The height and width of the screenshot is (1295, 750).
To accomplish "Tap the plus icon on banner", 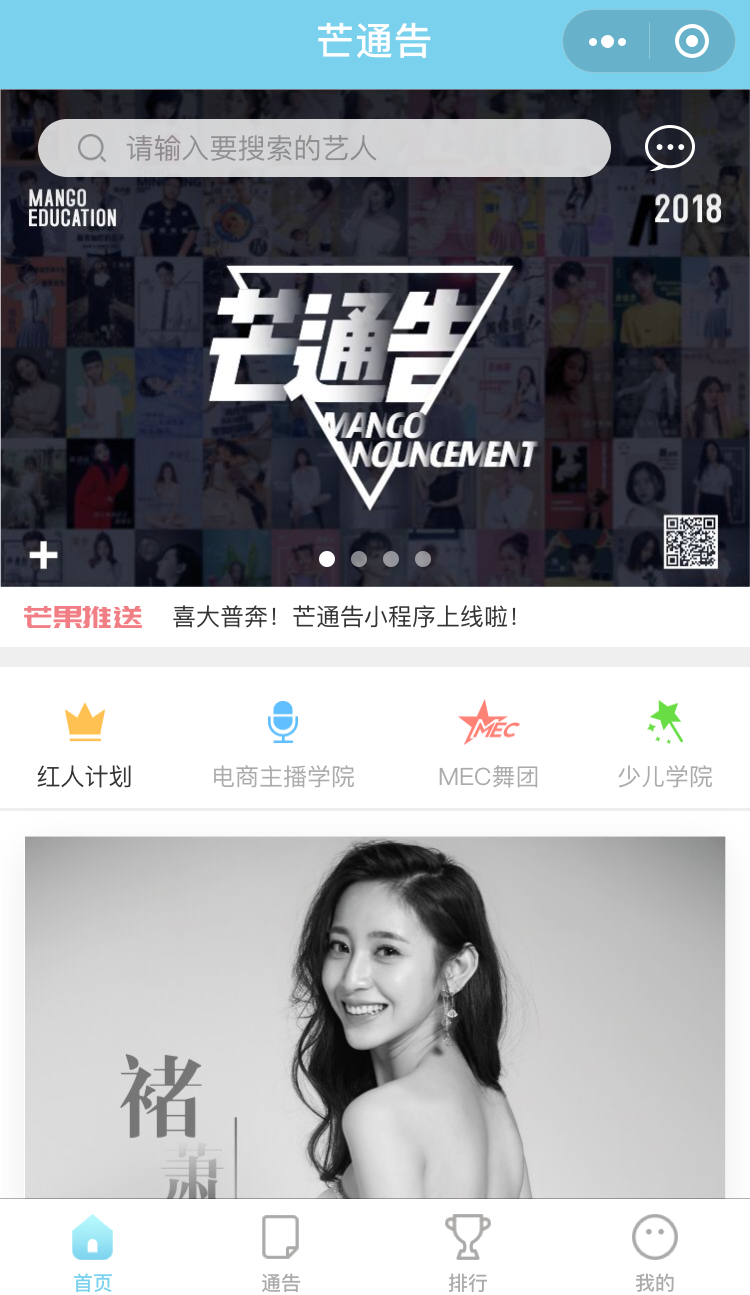I will click(x=43, y=555).
